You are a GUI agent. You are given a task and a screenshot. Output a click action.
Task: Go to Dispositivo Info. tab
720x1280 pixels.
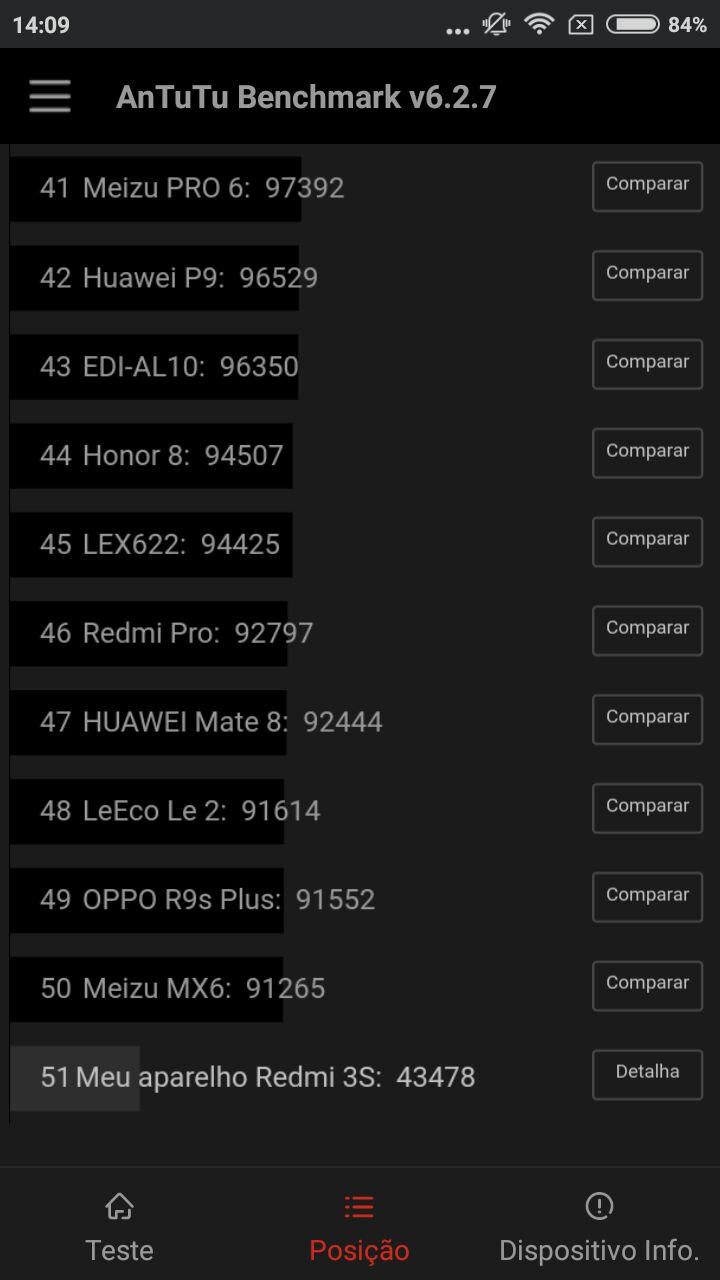599,1225
